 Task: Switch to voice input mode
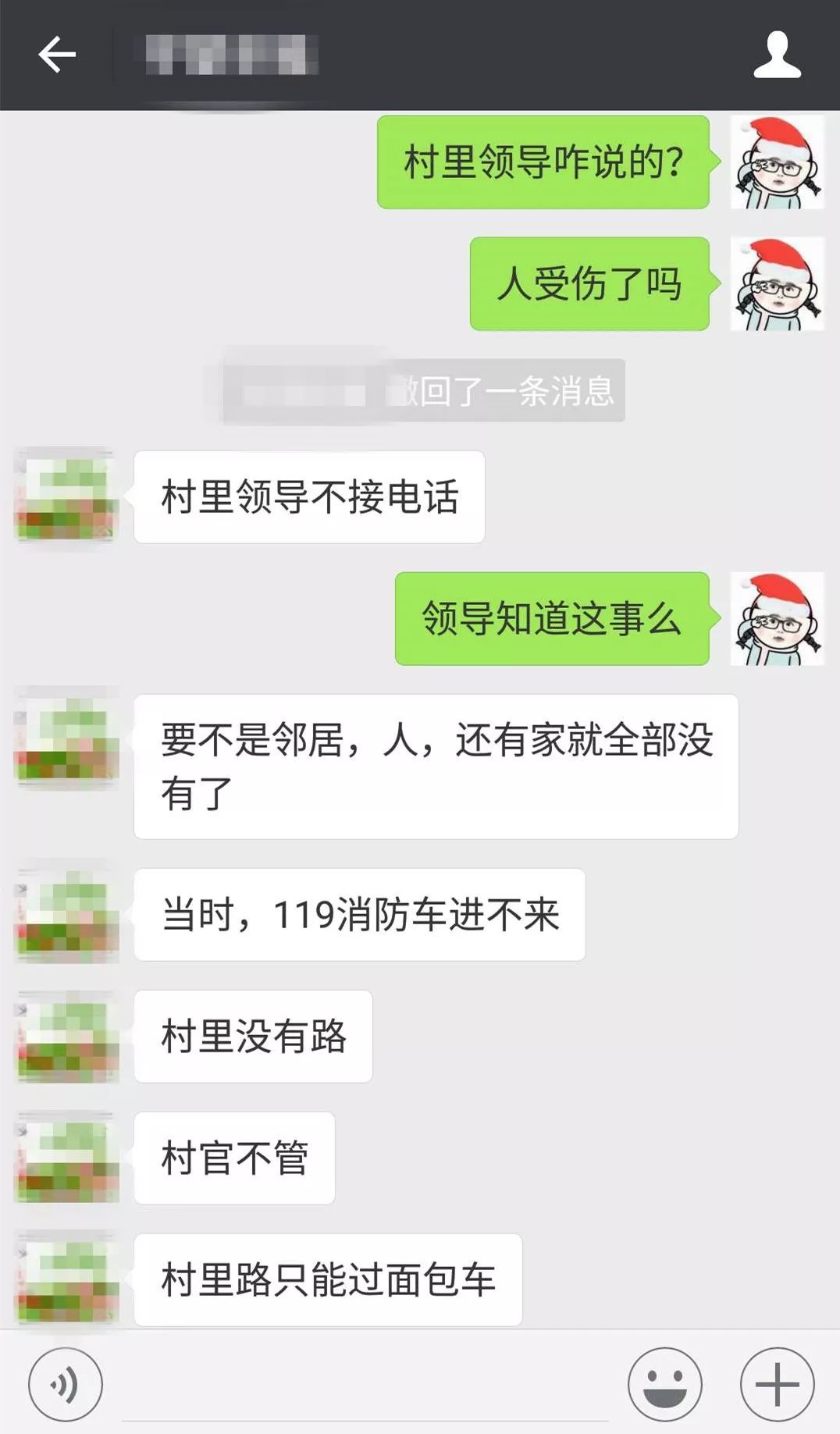(65, 1384)
